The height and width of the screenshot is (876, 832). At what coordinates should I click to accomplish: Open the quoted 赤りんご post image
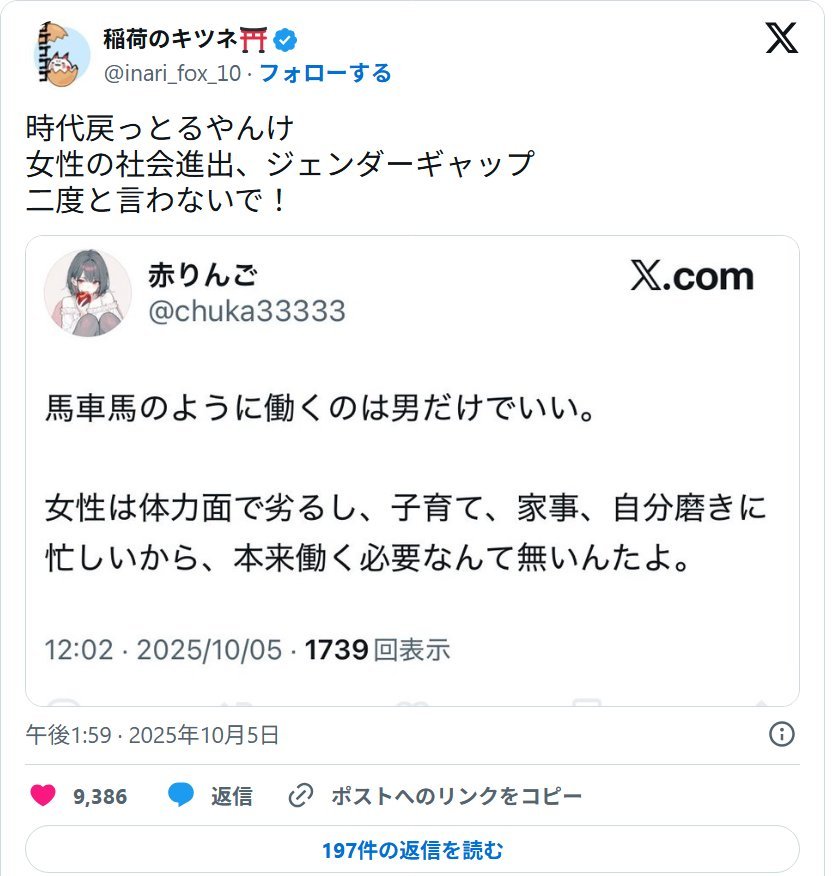pyautogui.click(x=412, y=470)
